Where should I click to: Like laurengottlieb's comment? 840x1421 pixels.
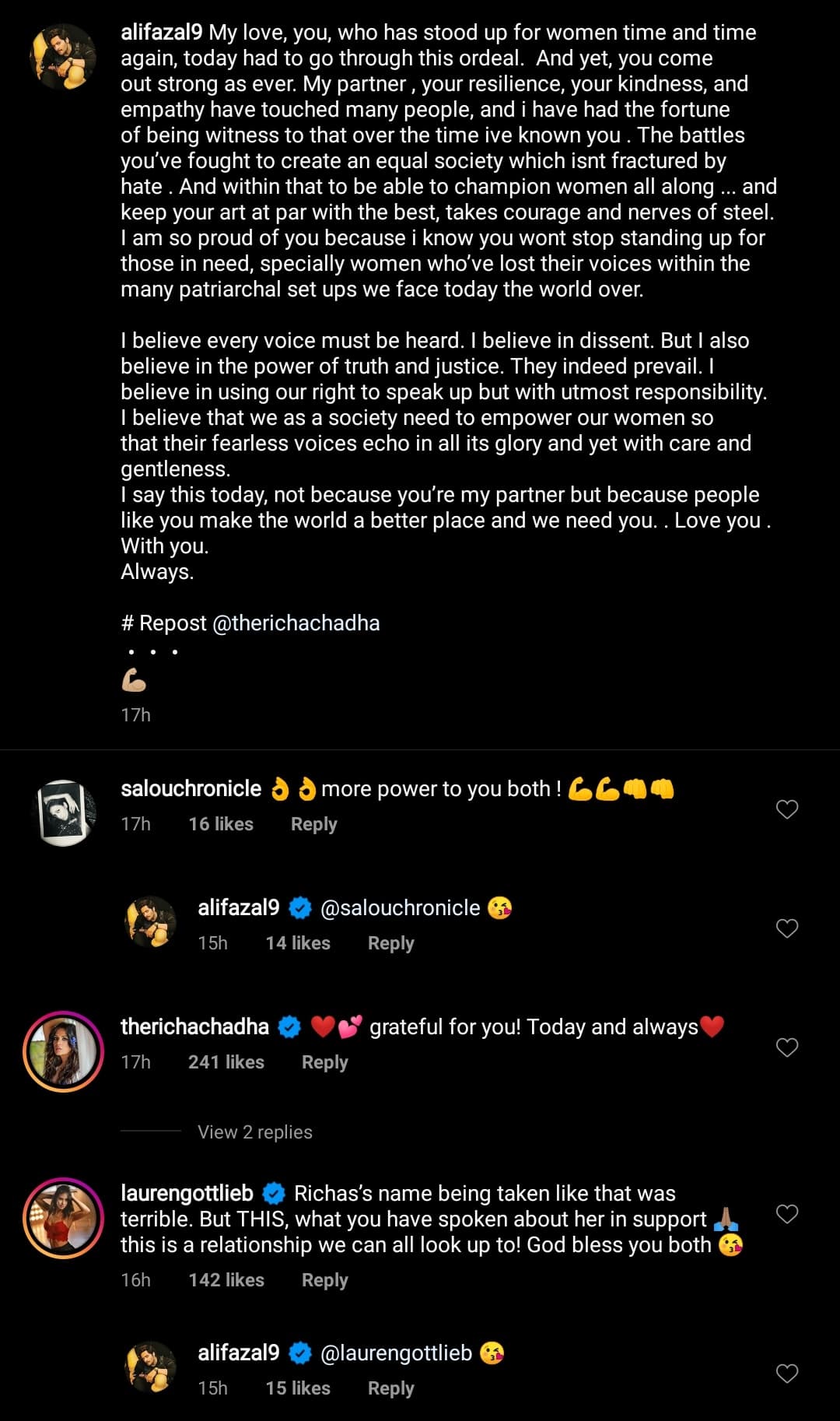click(x=787, y=1214)
